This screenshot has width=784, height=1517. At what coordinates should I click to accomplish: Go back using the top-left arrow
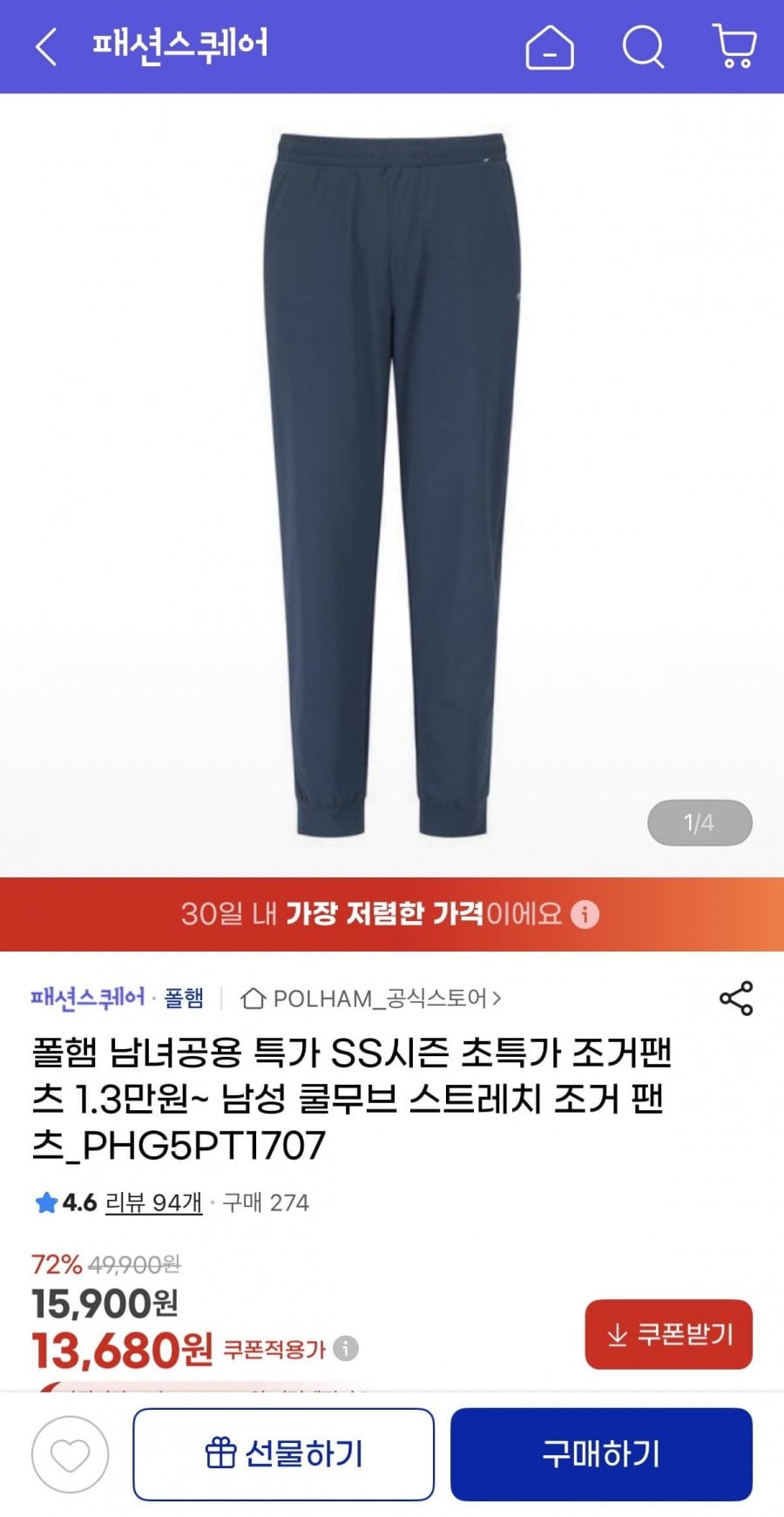click(46, 46)
